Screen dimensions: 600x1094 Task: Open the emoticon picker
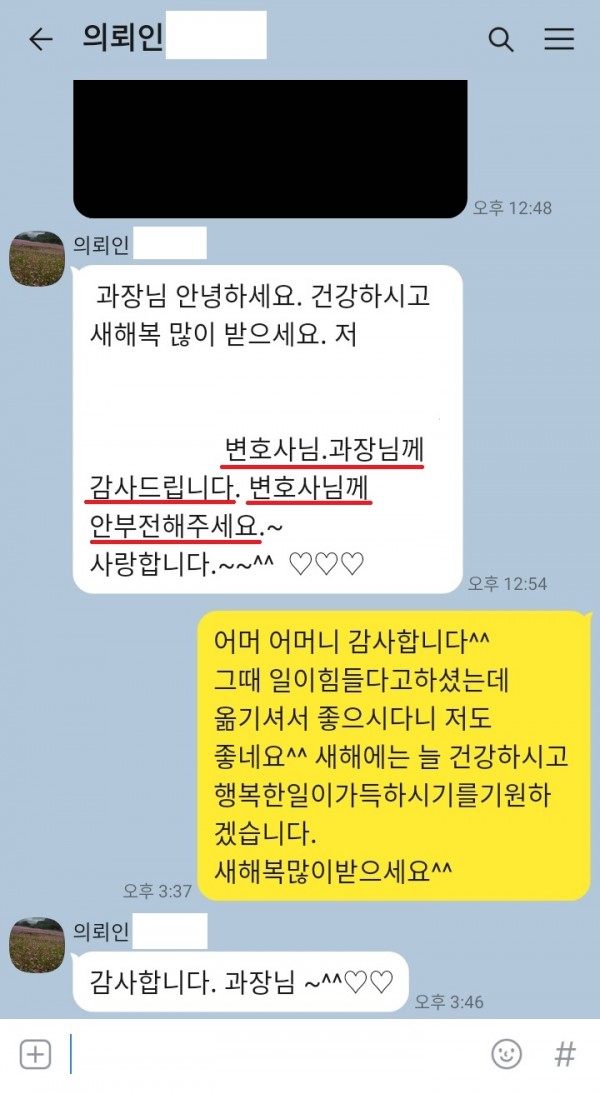click(x=507, y=1054)
